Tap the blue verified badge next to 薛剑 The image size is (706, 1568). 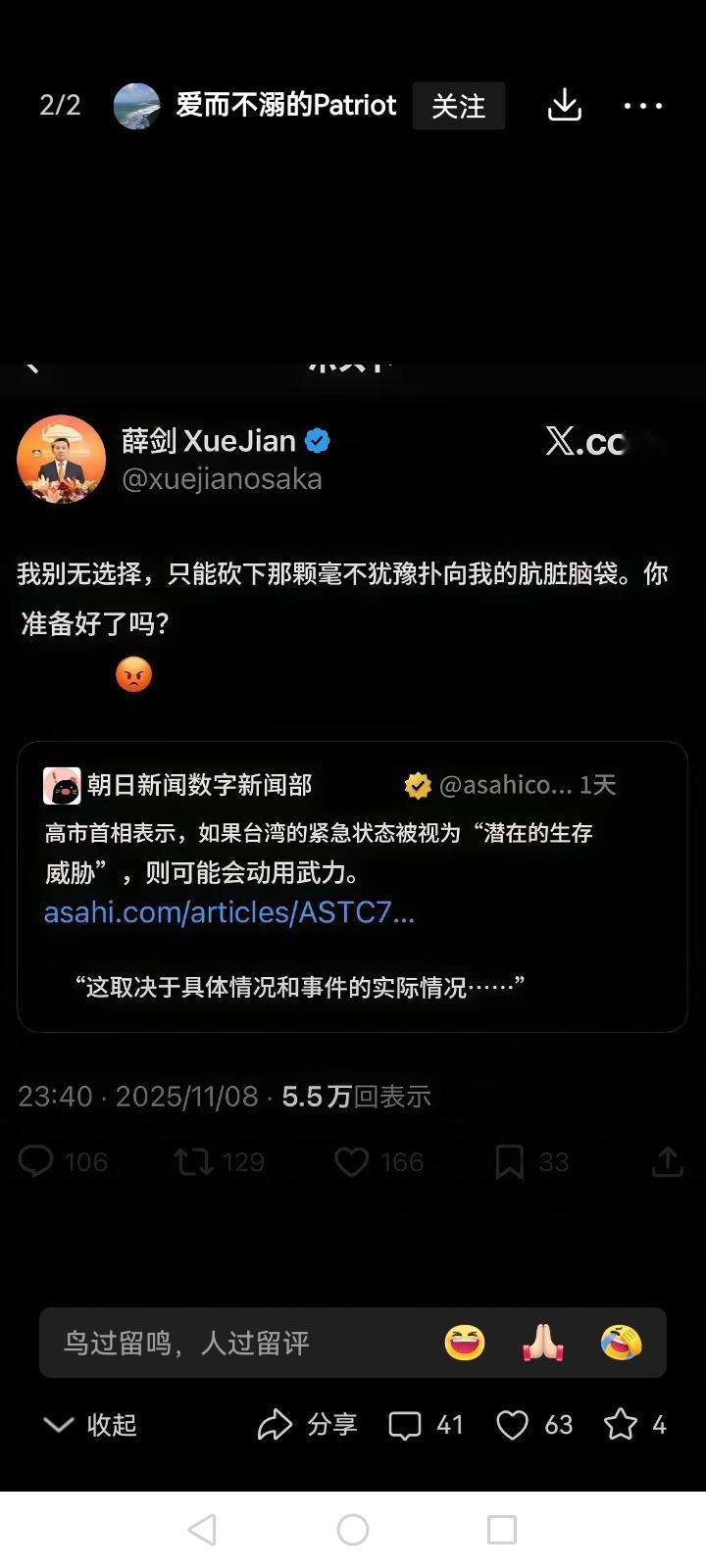tap(318, 441)
